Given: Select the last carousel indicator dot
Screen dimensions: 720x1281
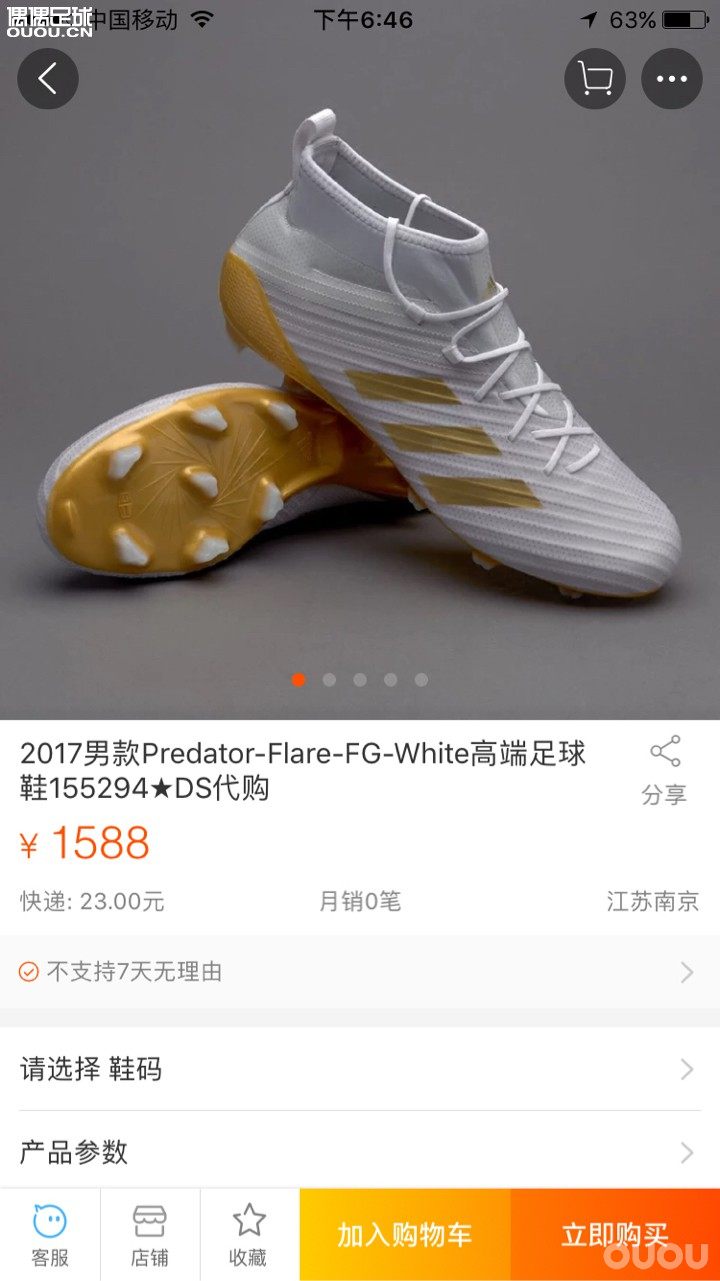Looking at the screenshot, I should 422,679.
